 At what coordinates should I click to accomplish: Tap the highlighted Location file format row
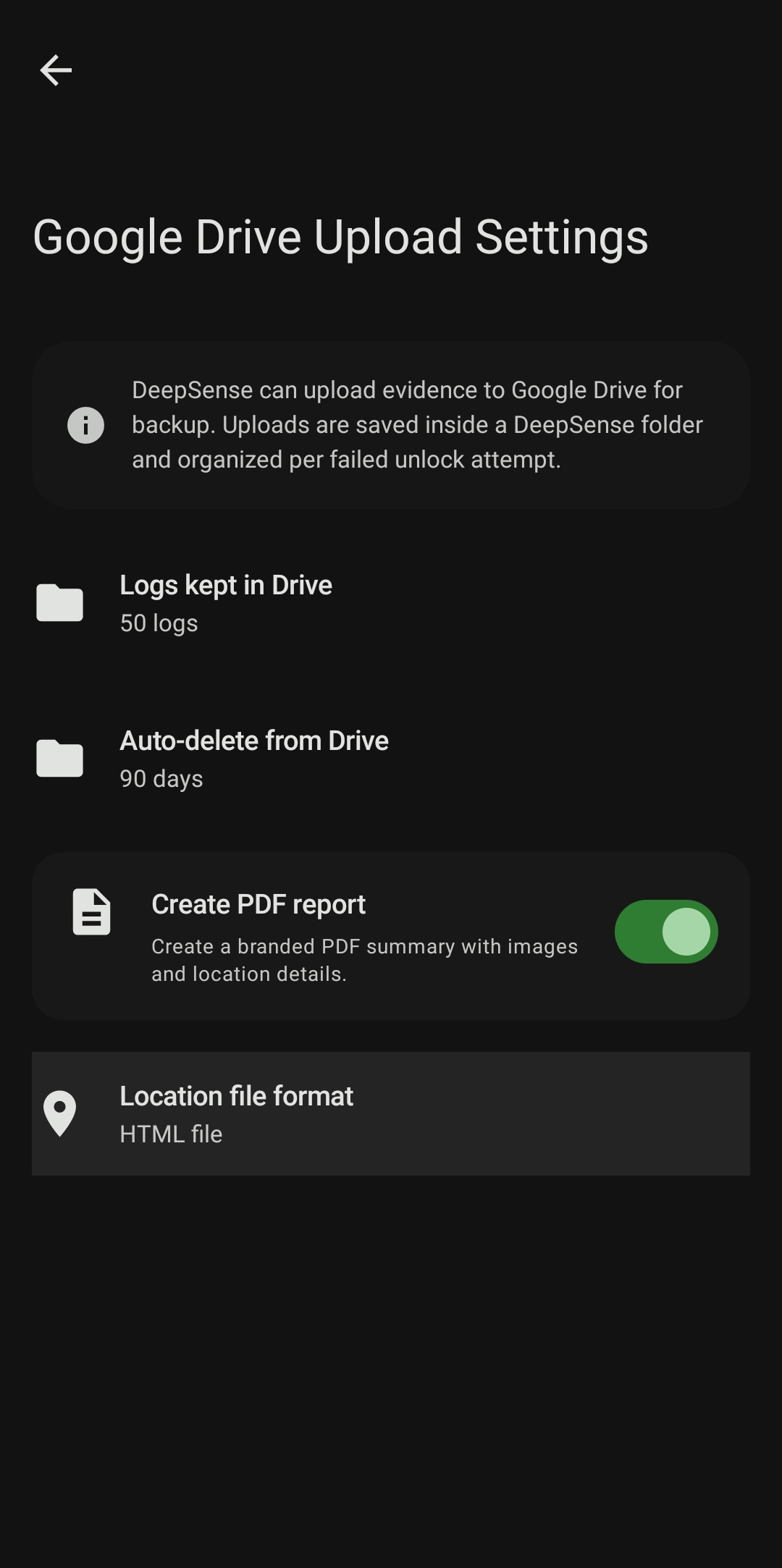pyautogui.click(x=391, y=1113)
